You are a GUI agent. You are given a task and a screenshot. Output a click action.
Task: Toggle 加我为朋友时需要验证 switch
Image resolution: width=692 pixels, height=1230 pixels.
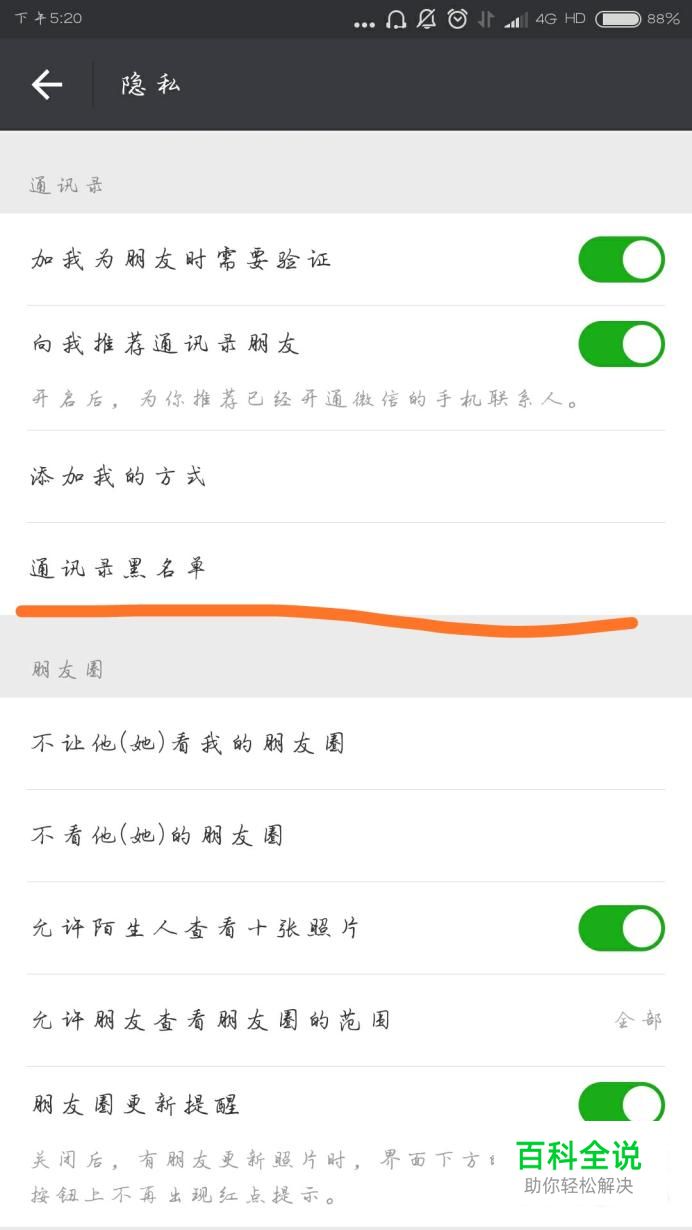point(620,260)
